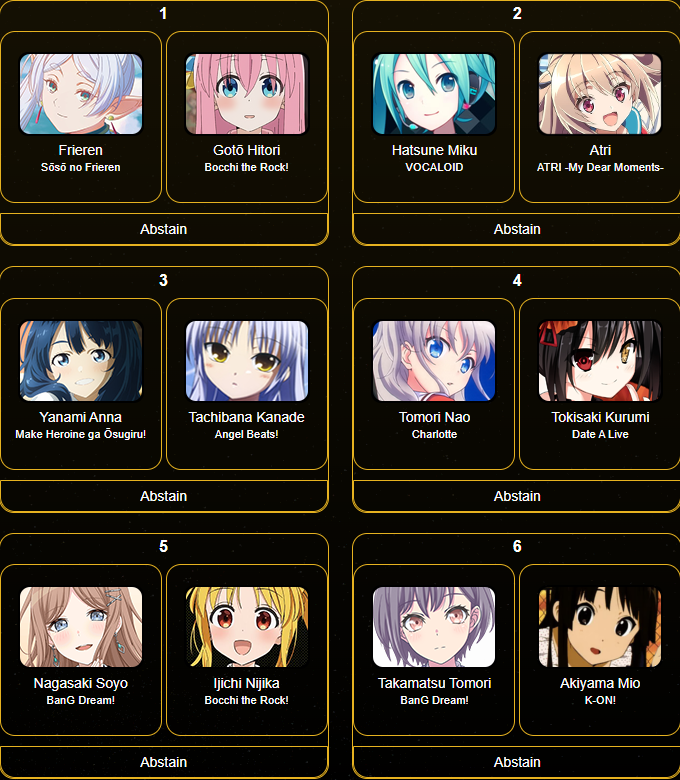The width and height of the screenshot is (680, 780).
Task: Choose Akiyama Mio from K-ON!
Action: tap(600, 651)
